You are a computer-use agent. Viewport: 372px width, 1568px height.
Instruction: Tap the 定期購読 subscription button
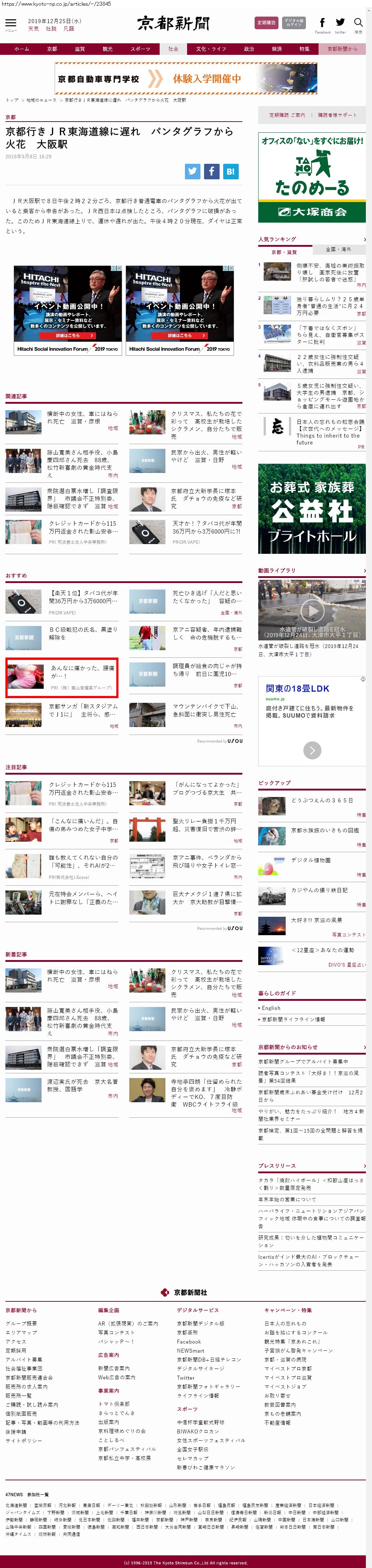[x=266, y=22]
